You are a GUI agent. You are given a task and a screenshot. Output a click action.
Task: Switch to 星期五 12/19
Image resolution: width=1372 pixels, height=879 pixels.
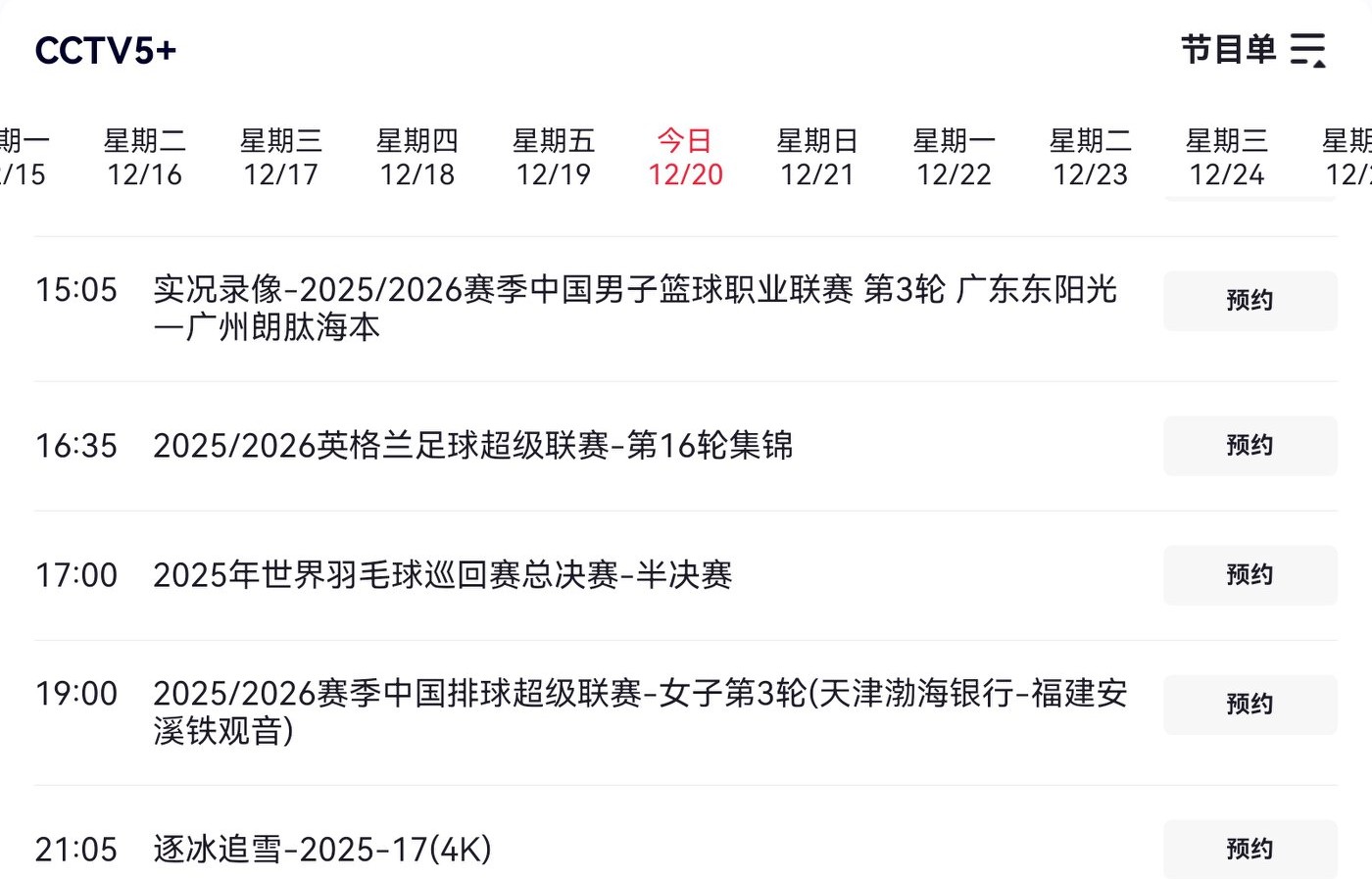tap(554, 157)
